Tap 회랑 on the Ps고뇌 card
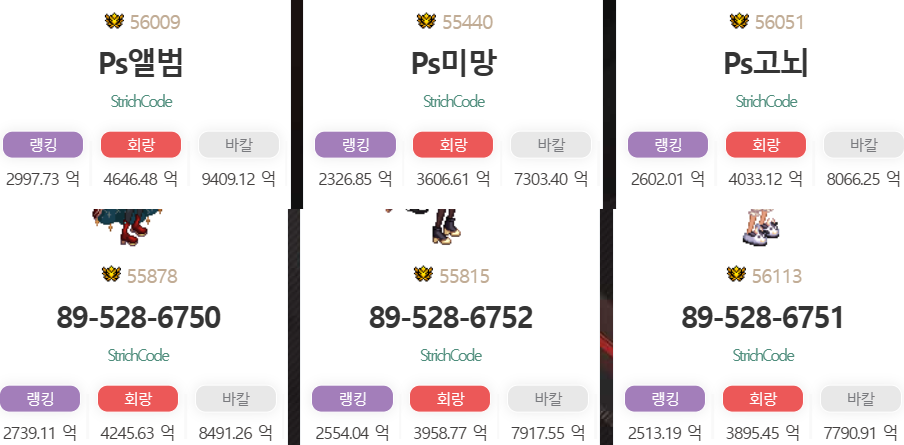This screenshot has height=445, width=904. [766, 145]
